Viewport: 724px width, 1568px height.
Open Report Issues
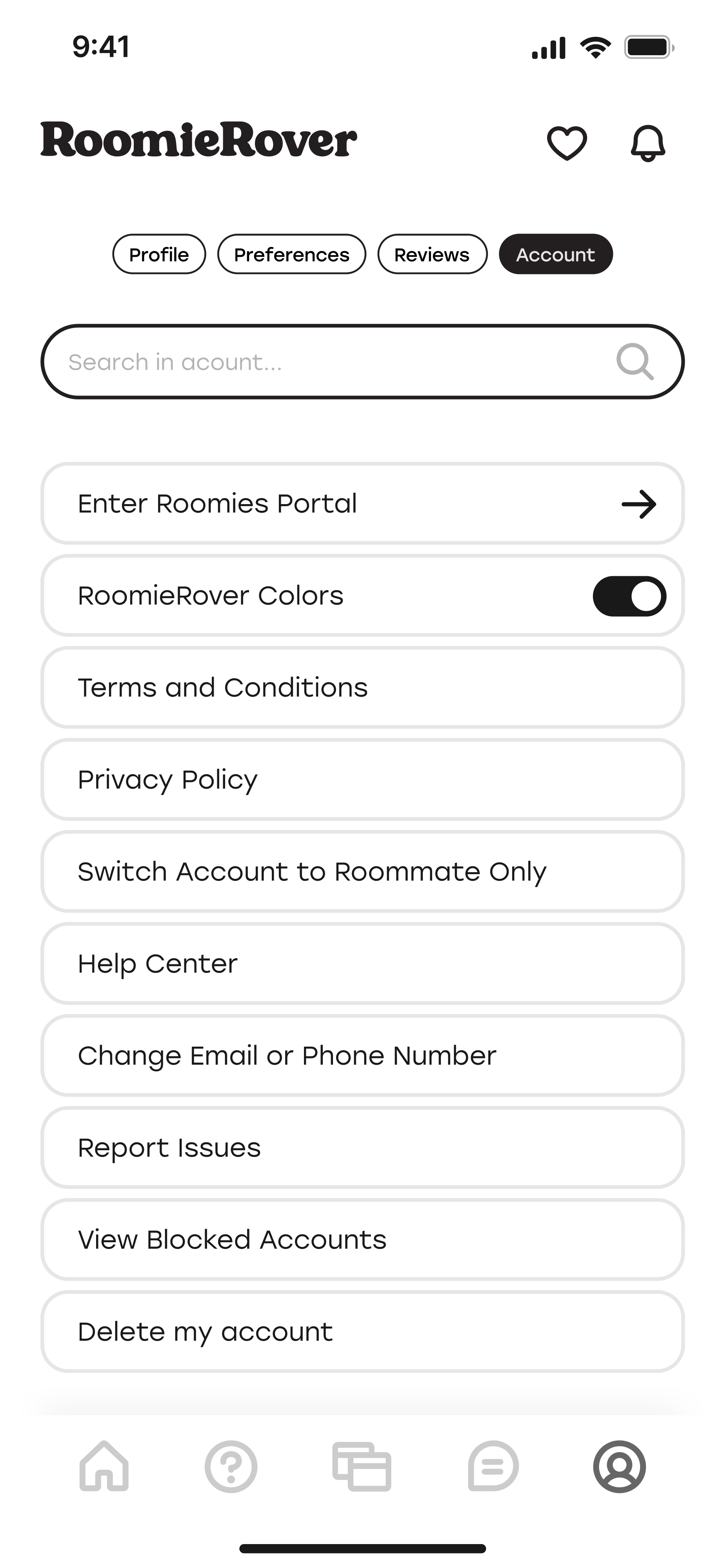pos(362,1147)
